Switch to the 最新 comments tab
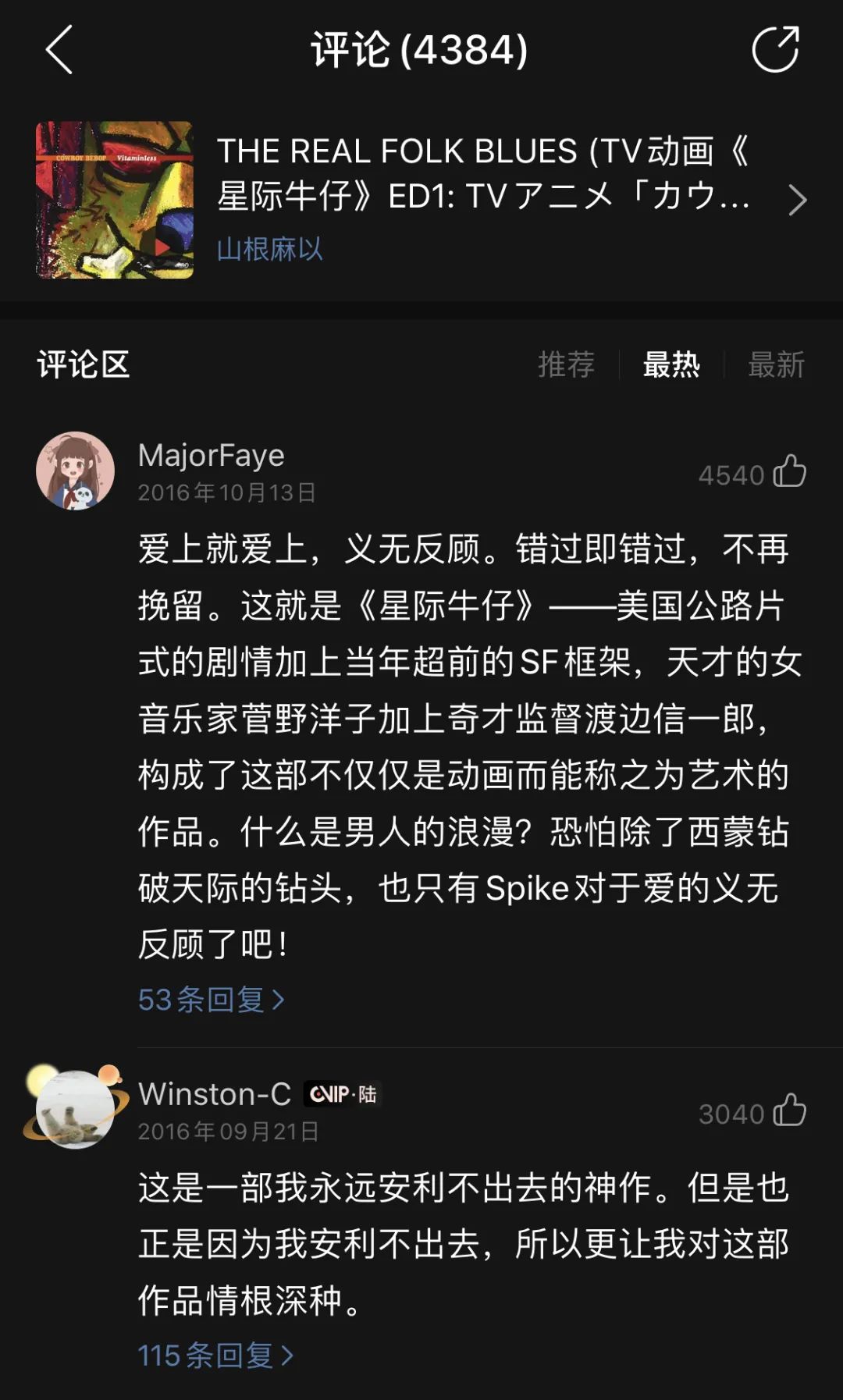 [x=776, y=364]
